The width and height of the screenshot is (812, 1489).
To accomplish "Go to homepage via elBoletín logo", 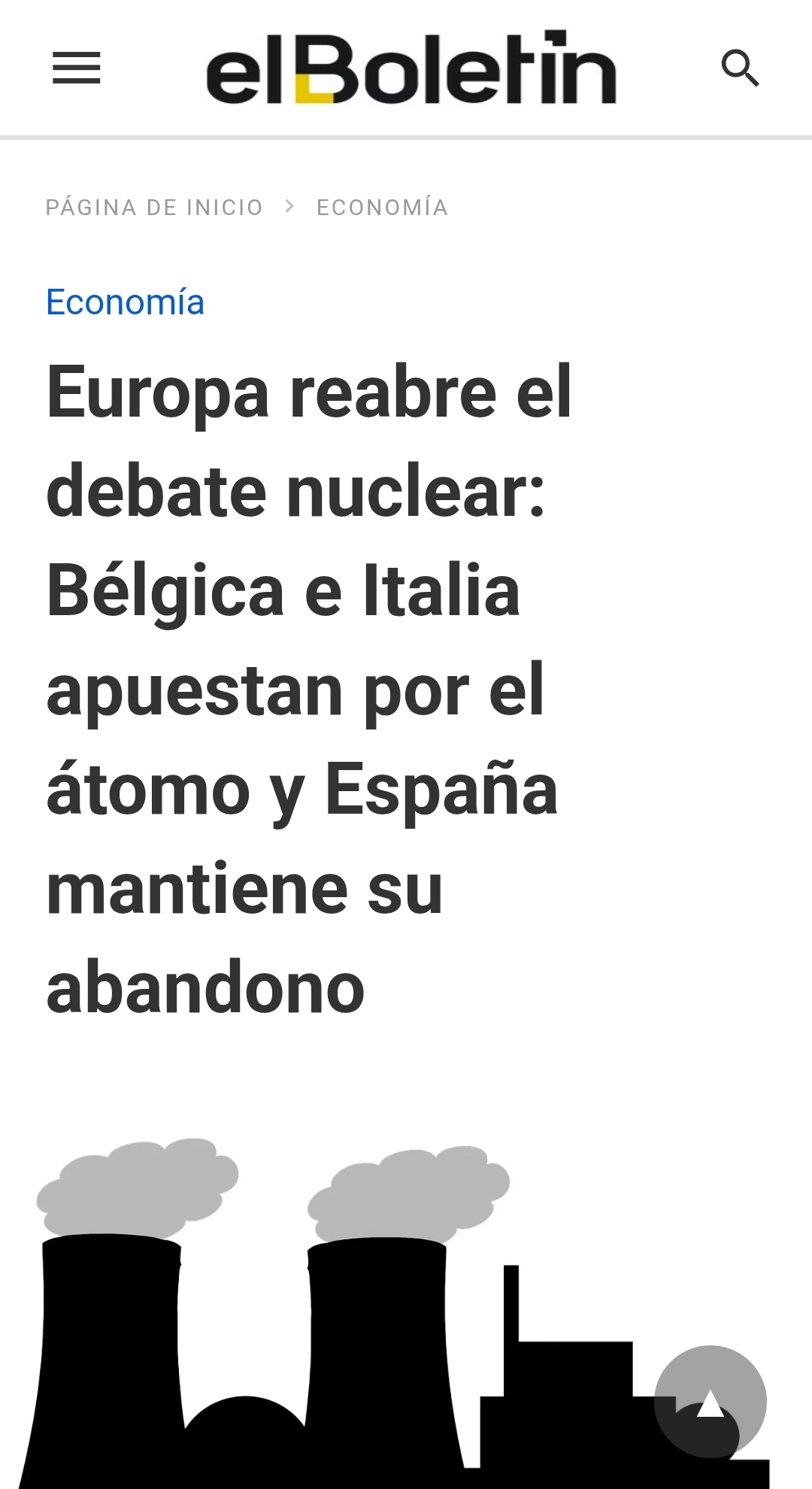I will [411, 68].
